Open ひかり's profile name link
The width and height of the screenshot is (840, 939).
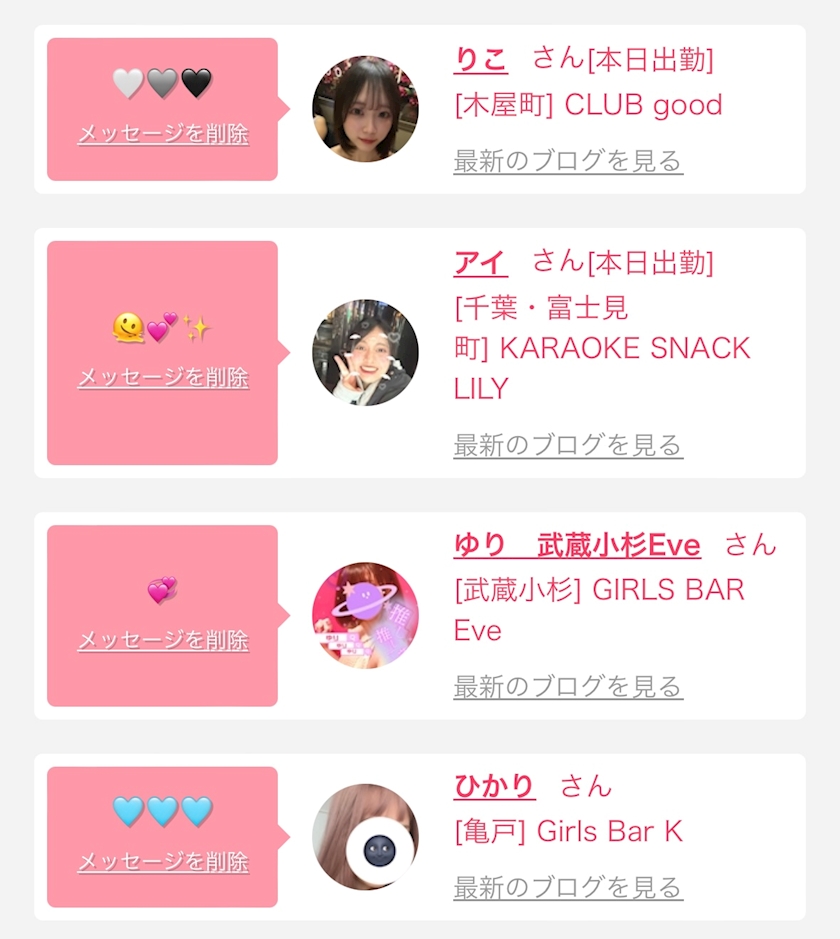[495, 786]
